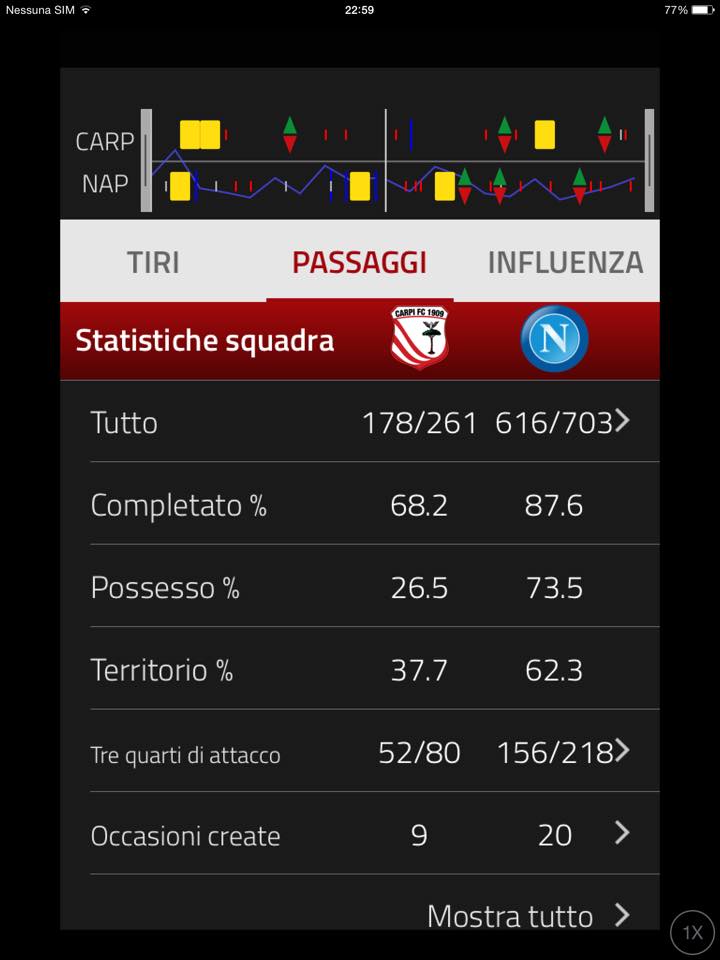Toggle the 1X zoom button
The height and width of the screenshot is (960, 720).
pos(692,932)
